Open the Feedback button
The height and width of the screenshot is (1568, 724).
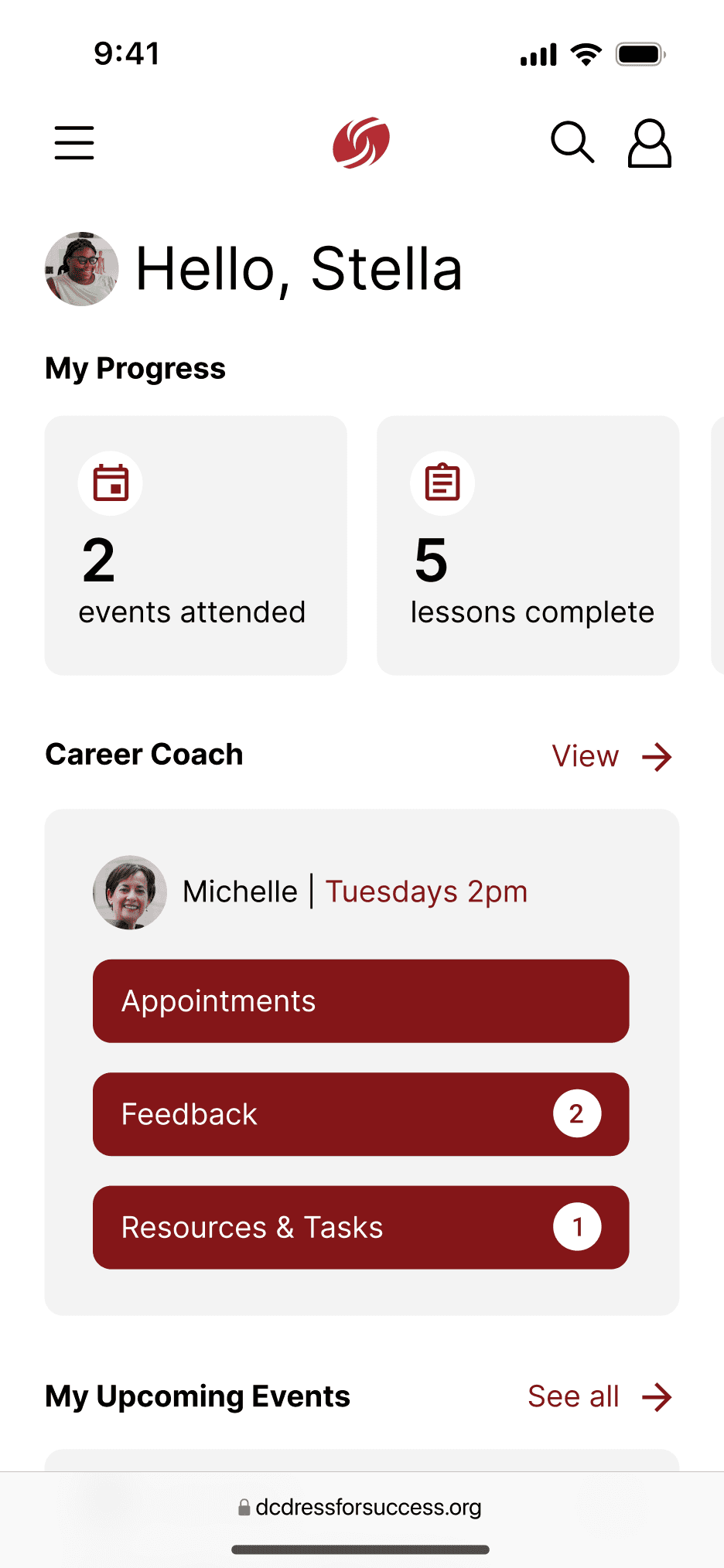click(360, 1114)
